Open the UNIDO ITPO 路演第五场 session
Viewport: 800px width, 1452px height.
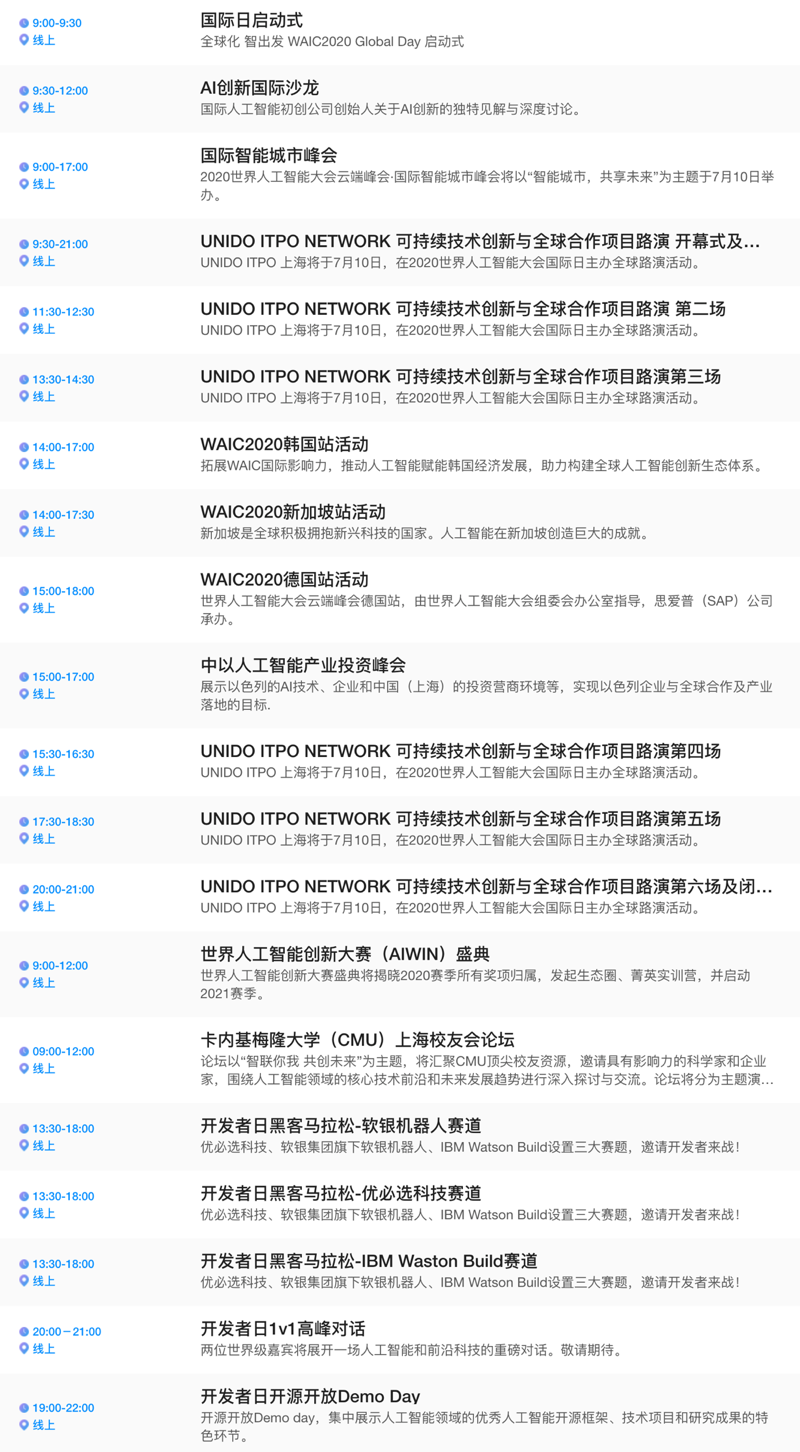tap(460, 819)
